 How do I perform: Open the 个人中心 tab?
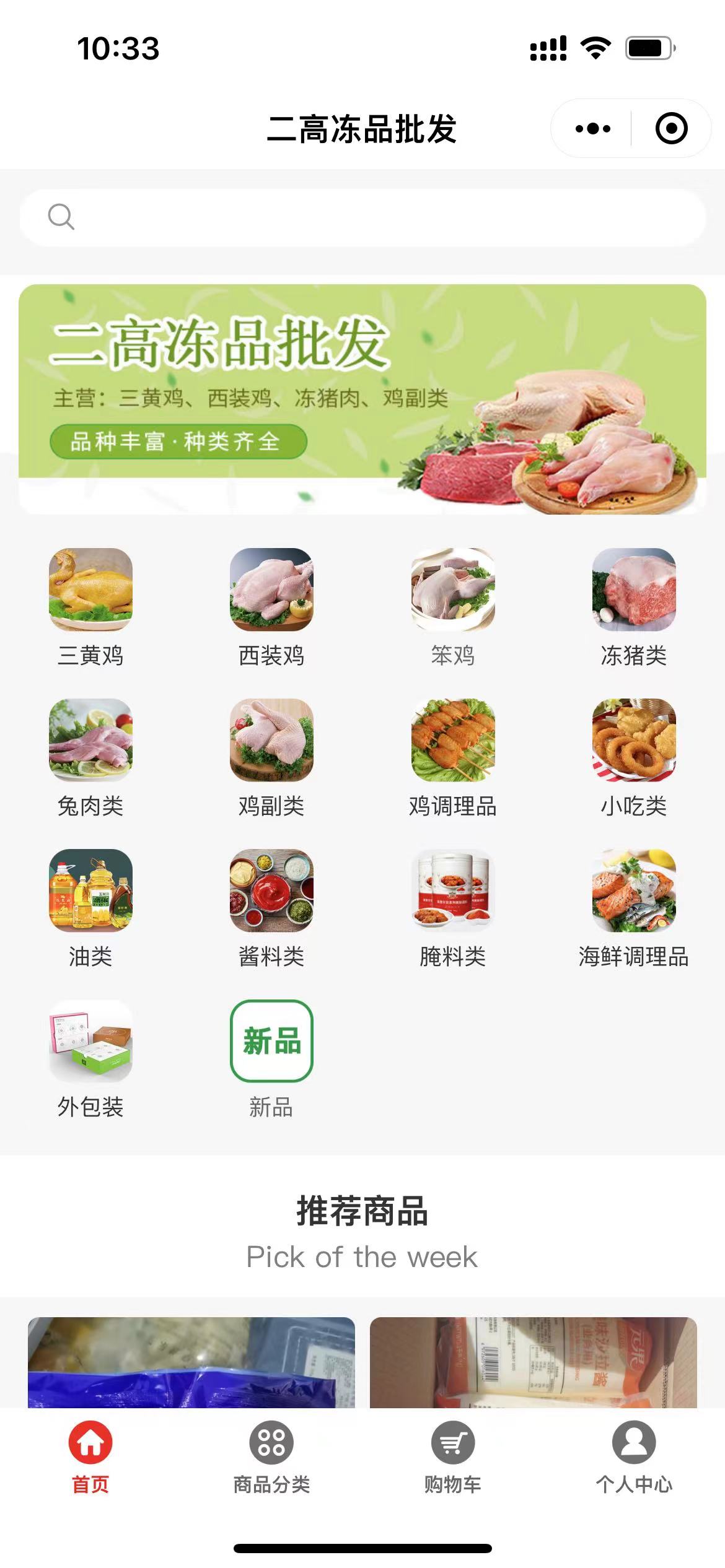pyautogui.click(x=634, y=1457)
